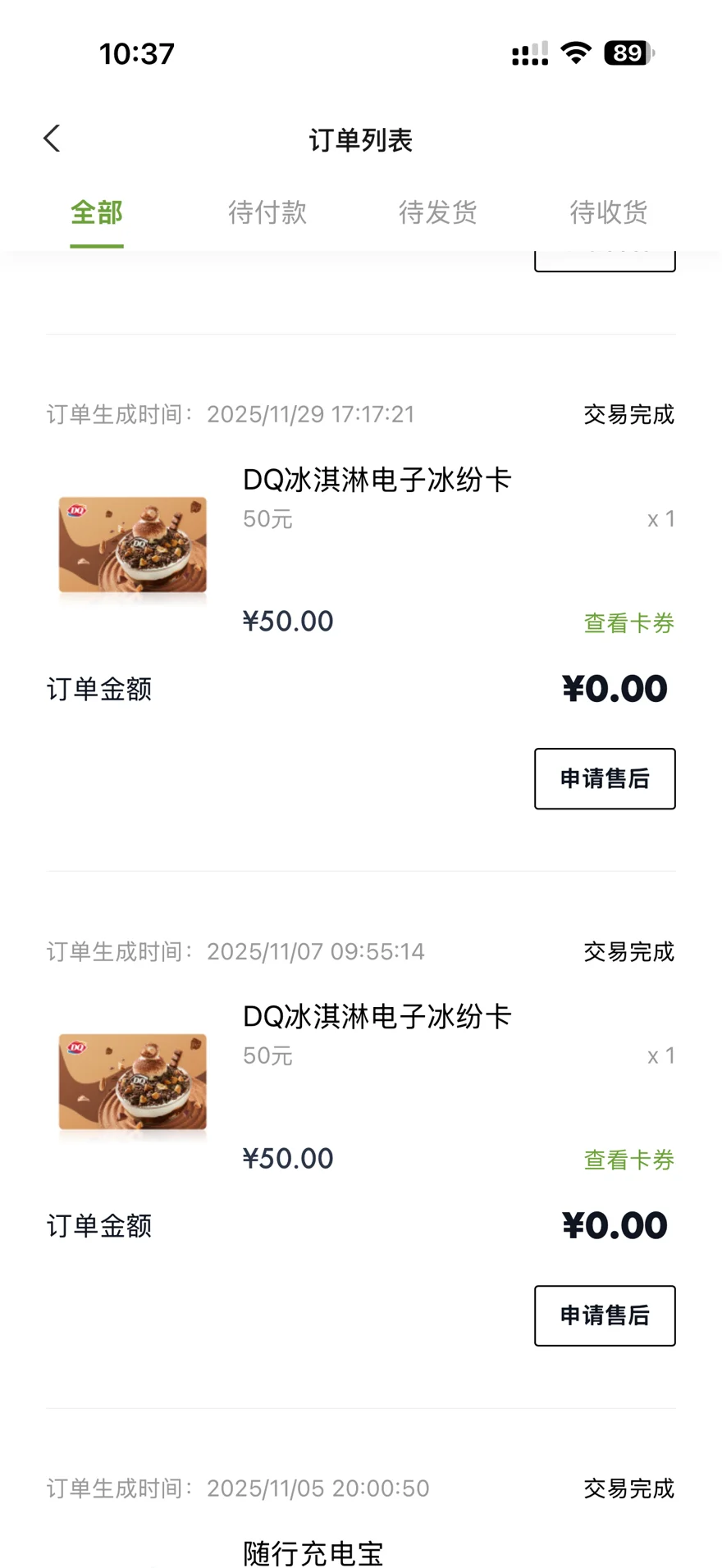Tap 查看卡券 on the 2025/11/07 order
Screen dimensions: 722x1568
(628, 1160)
